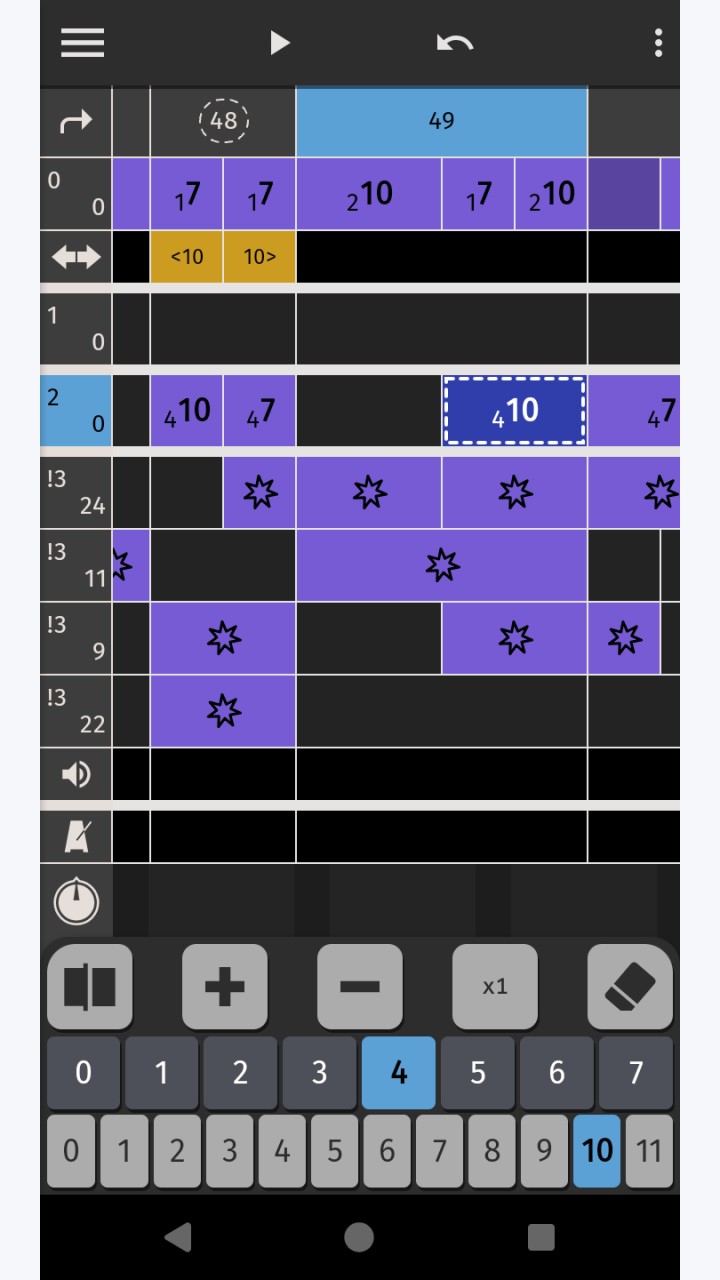Tap the split cell tool button

(x=90, y=987)
